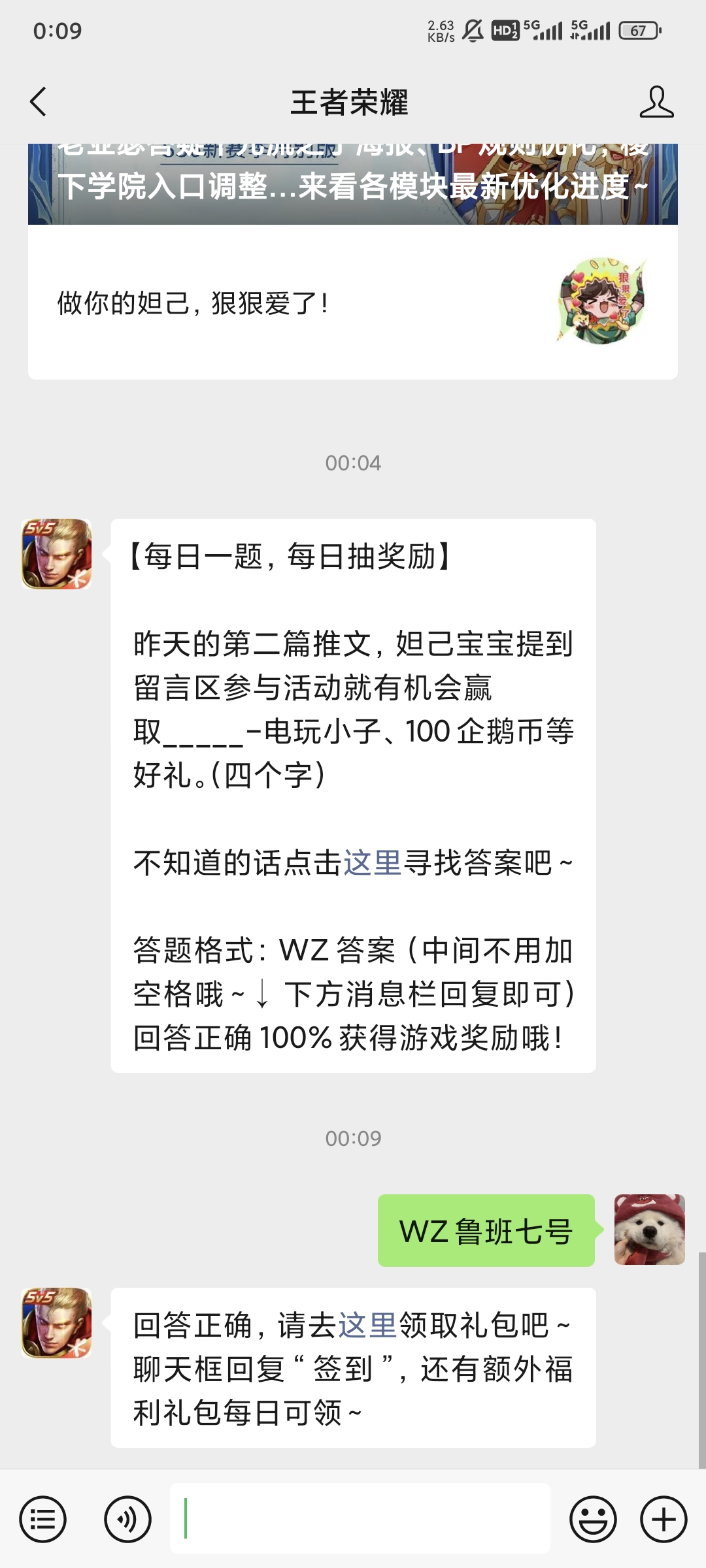Screen dimensions: 706x1568
Task: Tap the 王者荣耀 avatar beside 每日一题 message
Action: [56, 554]
